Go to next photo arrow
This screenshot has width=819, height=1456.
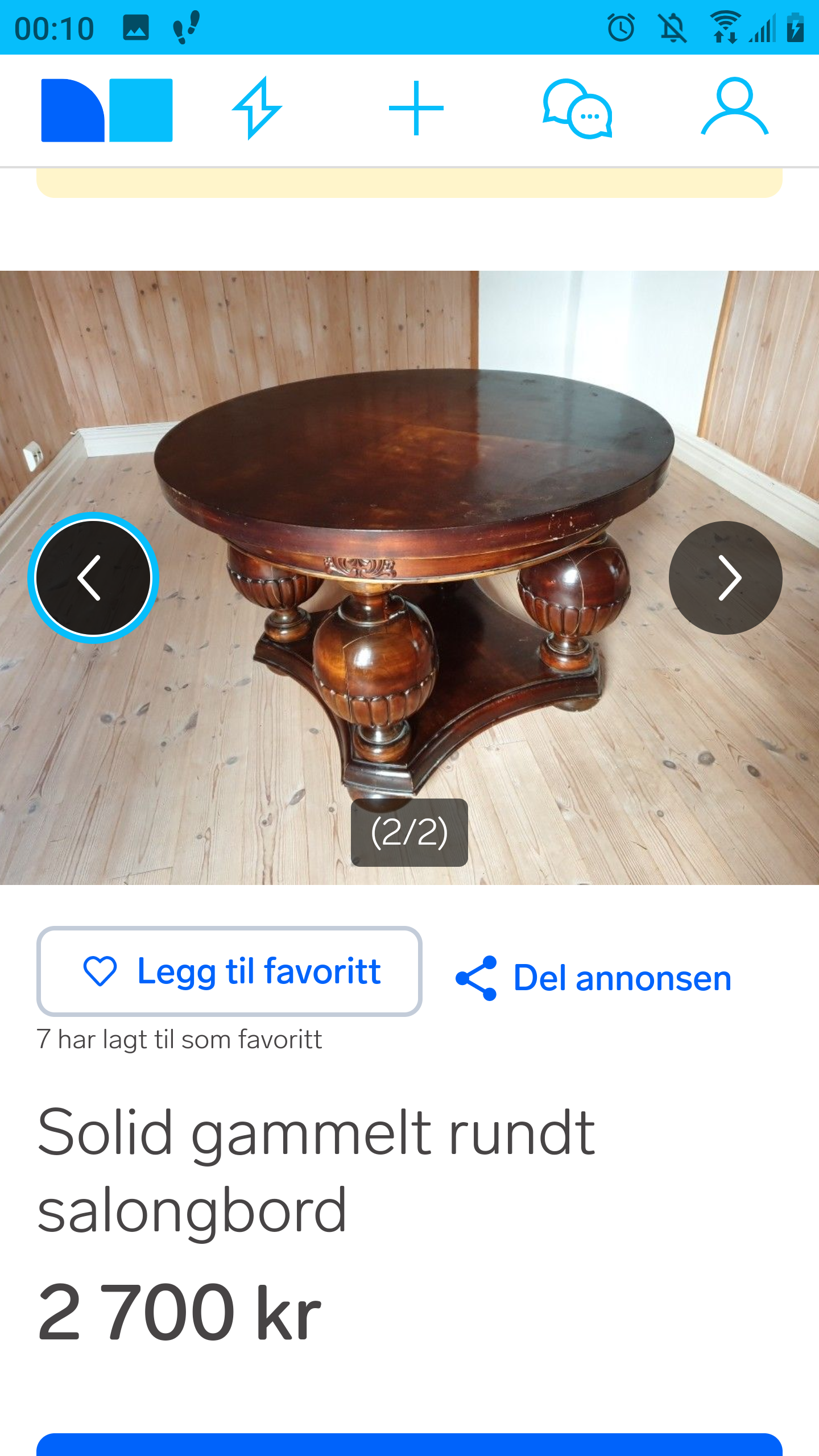click(x=726, y=578)
